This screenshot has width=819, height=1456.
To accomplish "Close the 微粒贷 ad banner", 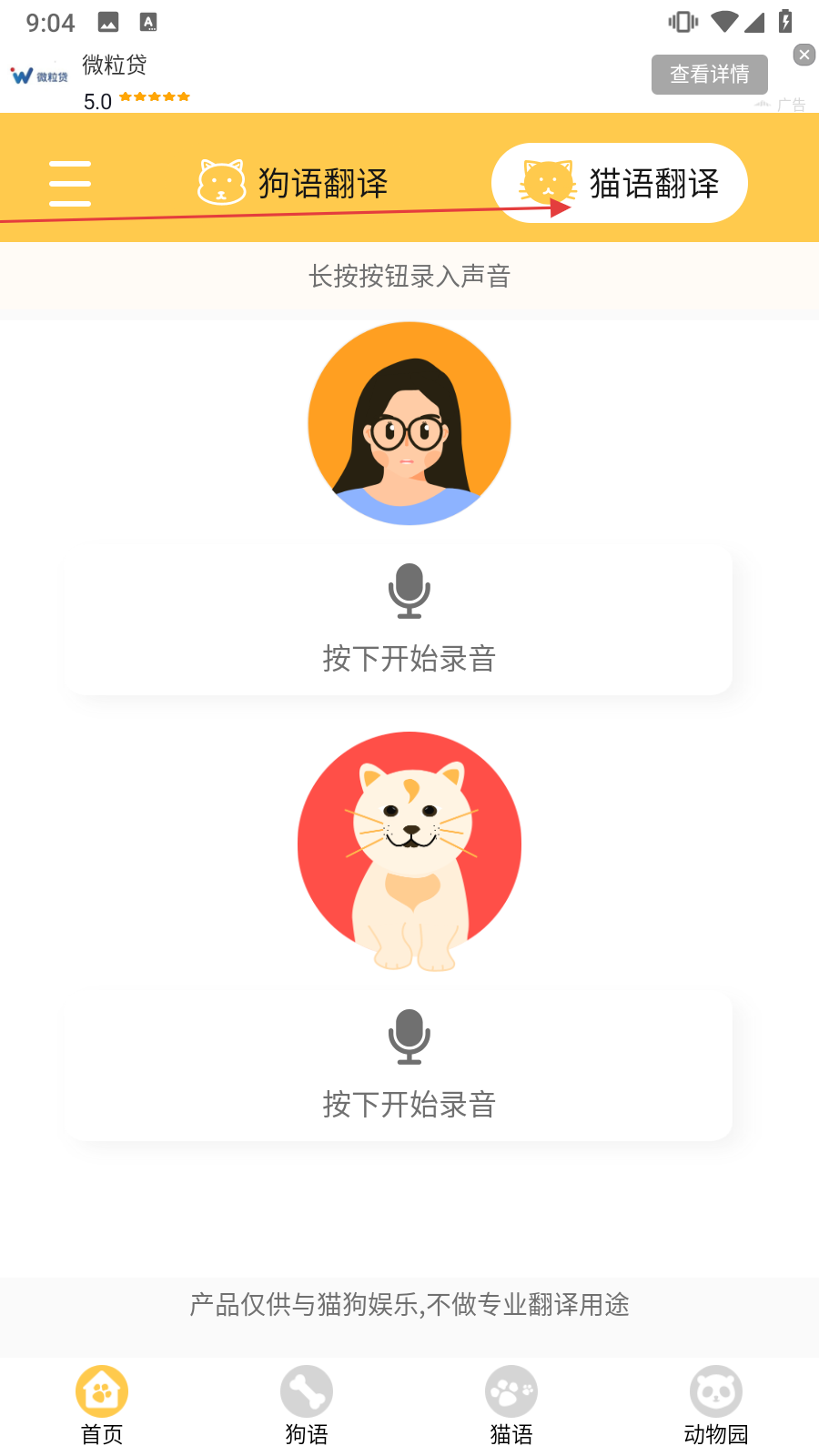I will [804, 55].
